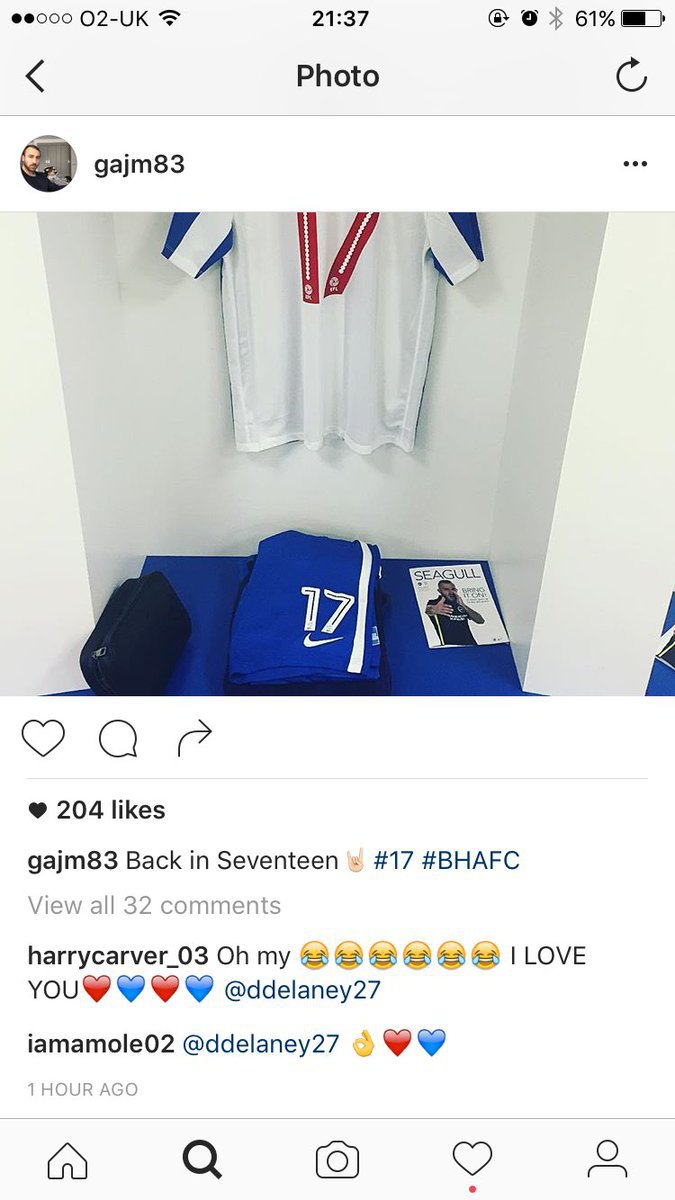Like the post with the heart icon
This screenshot has width=675, height=1200.
point(43,738)
